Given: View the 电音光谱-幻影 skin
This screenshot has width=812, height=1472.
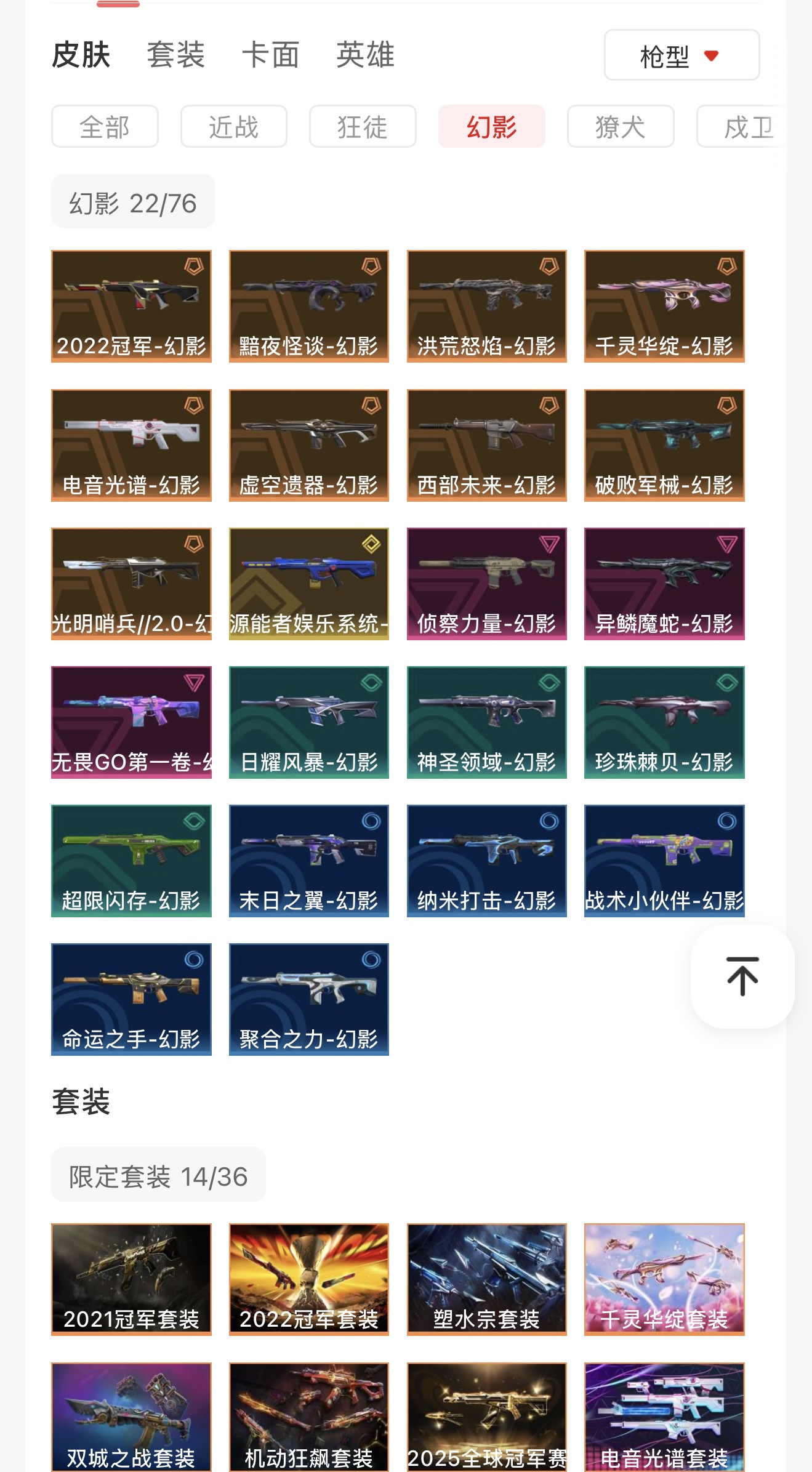Looking at the screenshot, I should point(131,444).
